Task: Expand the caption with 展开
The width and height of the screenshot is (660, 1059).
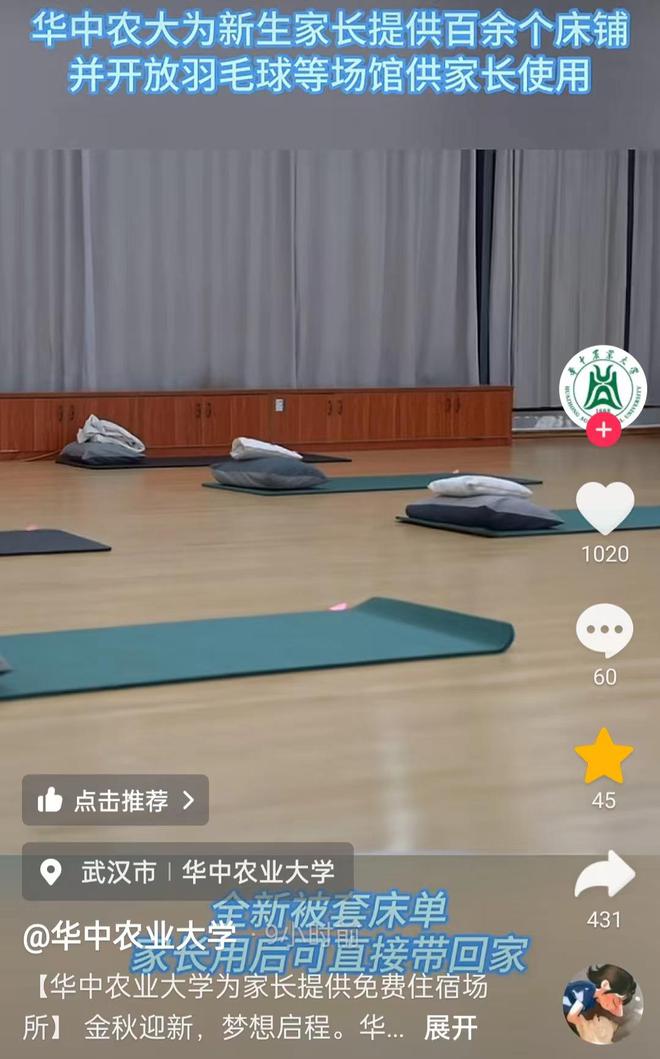Action: (x=450, y=1026)
